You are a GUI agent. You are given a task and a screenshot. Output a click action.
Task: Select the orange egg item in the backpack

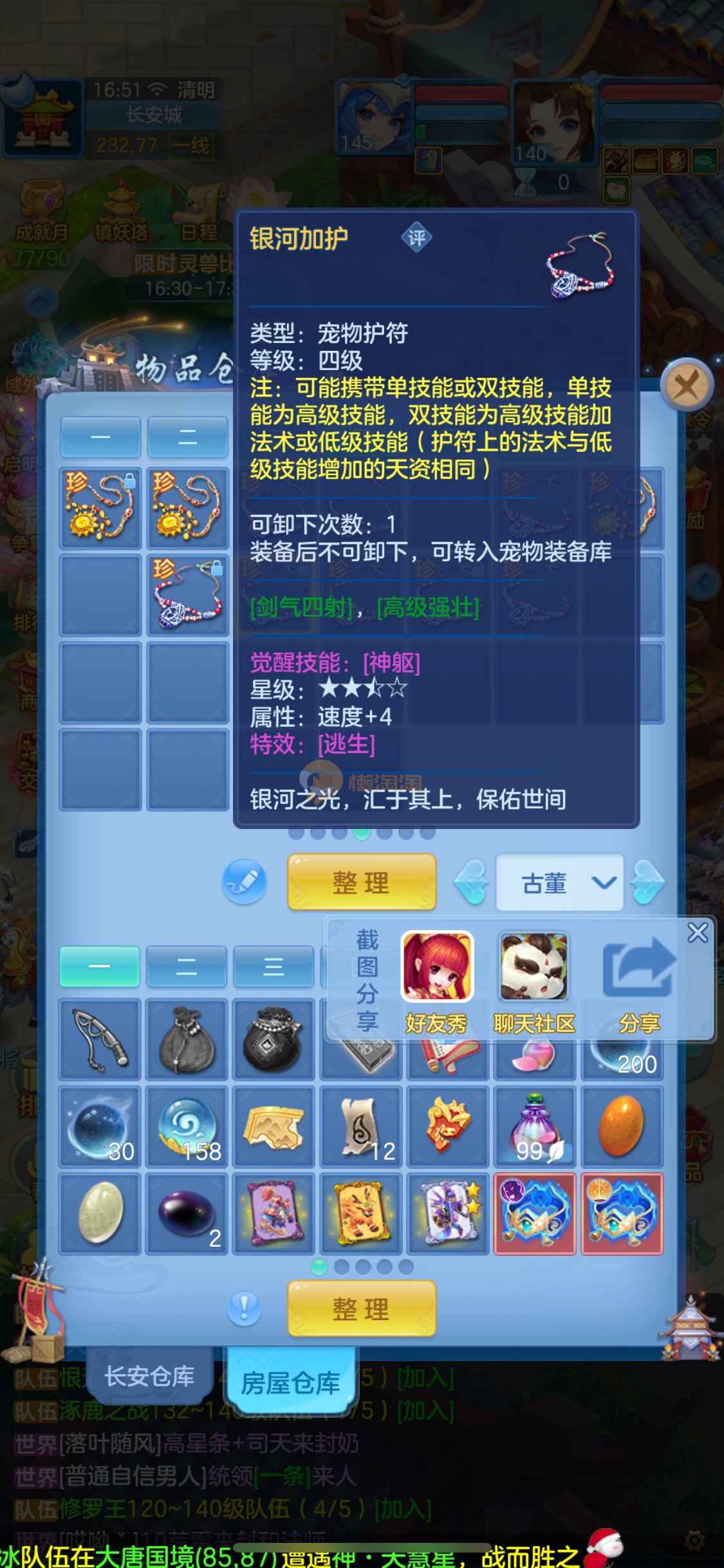(622, 1126)
